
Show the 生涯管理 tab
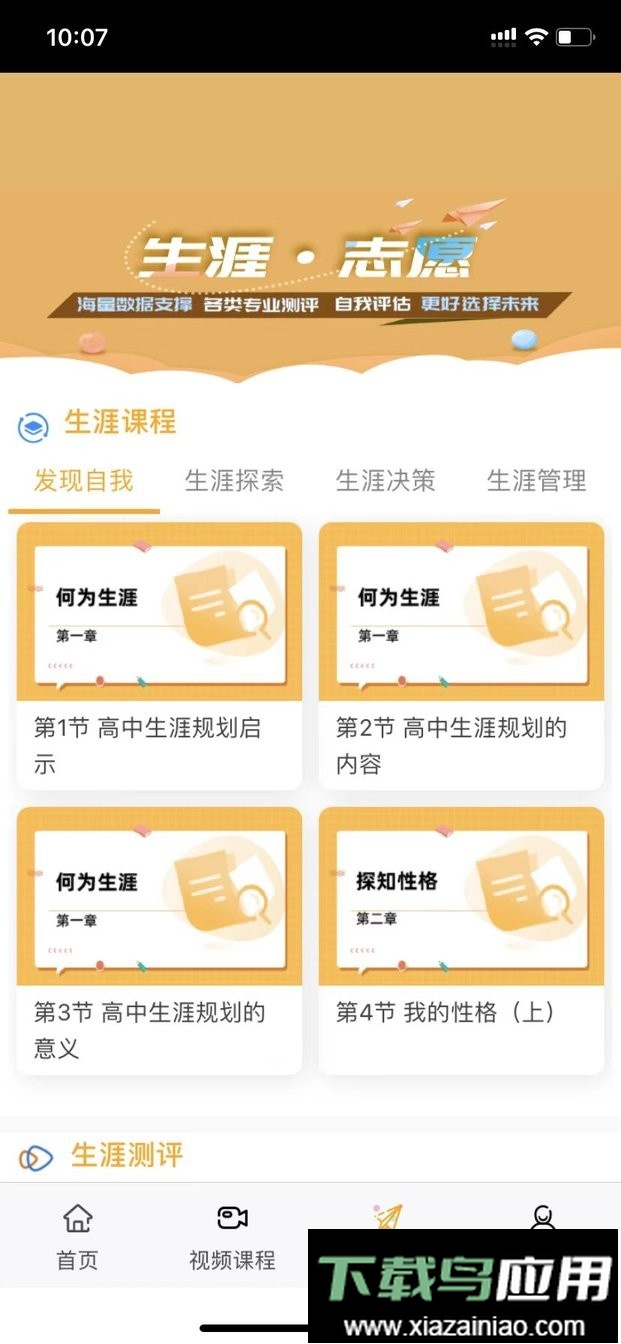coord(536,481)
